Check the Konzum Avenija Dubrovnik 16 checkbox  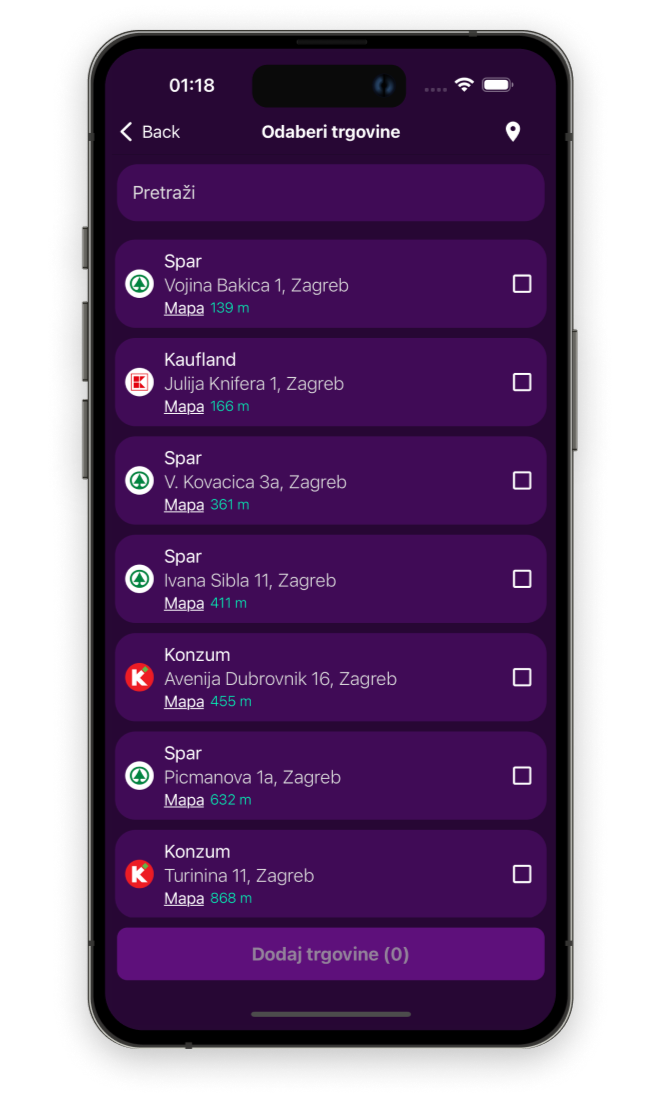click(x=522, y=677)
